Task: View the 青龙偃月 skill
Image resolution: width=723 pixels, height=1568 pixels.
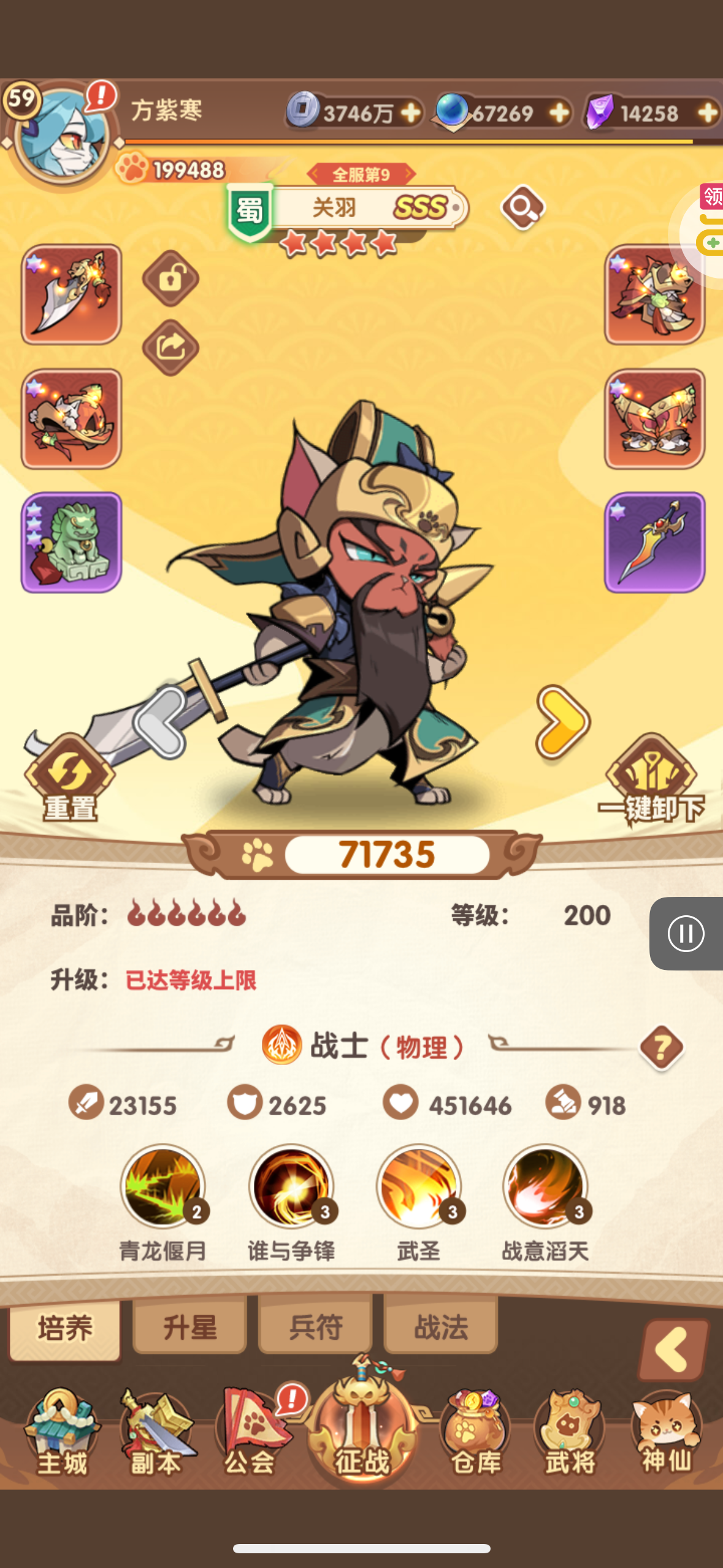Action: click(163, 1187)
